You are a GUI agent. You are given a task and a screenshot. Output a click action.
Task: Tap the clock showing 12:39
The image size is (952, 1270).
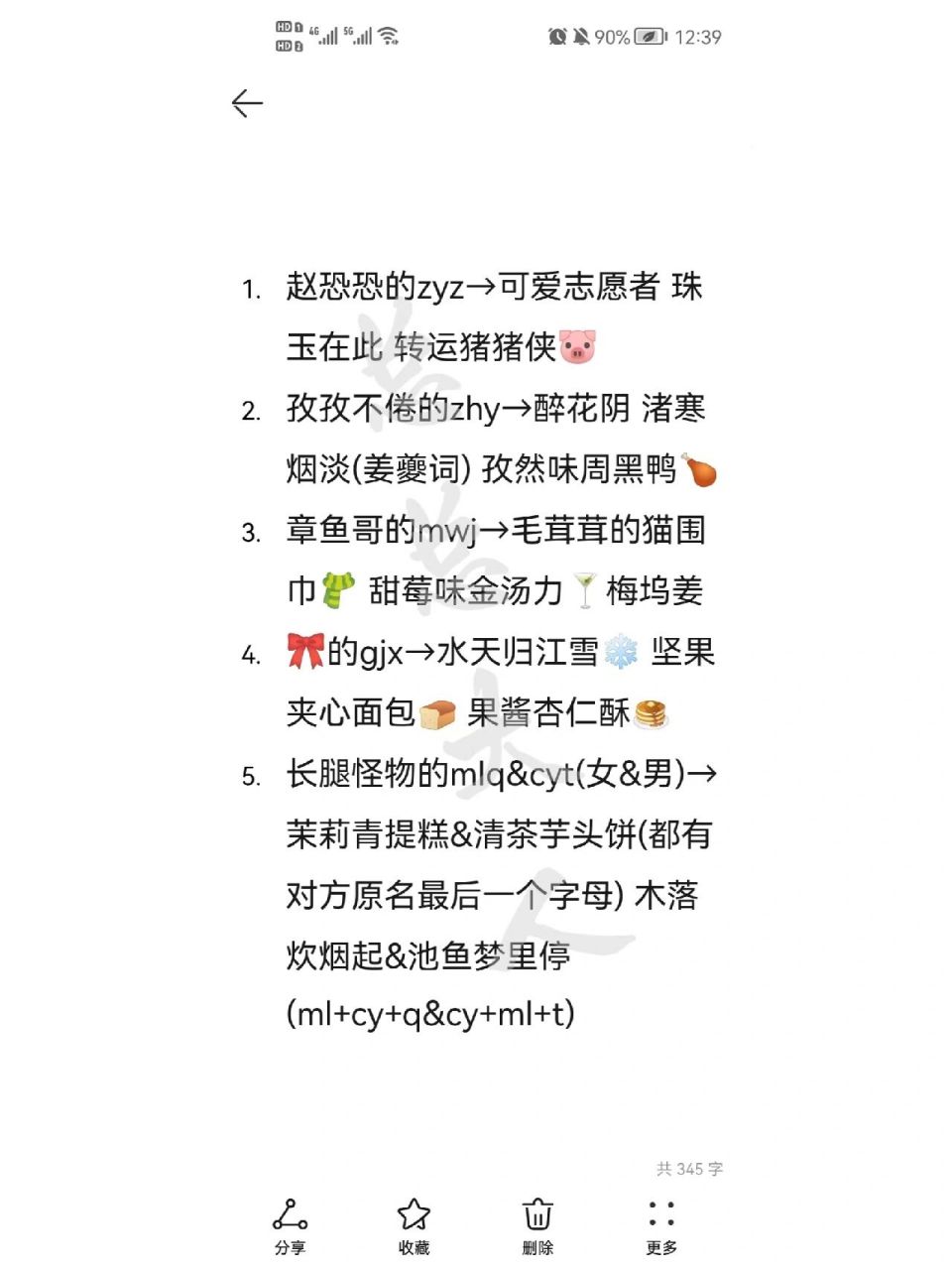[700, 36]
